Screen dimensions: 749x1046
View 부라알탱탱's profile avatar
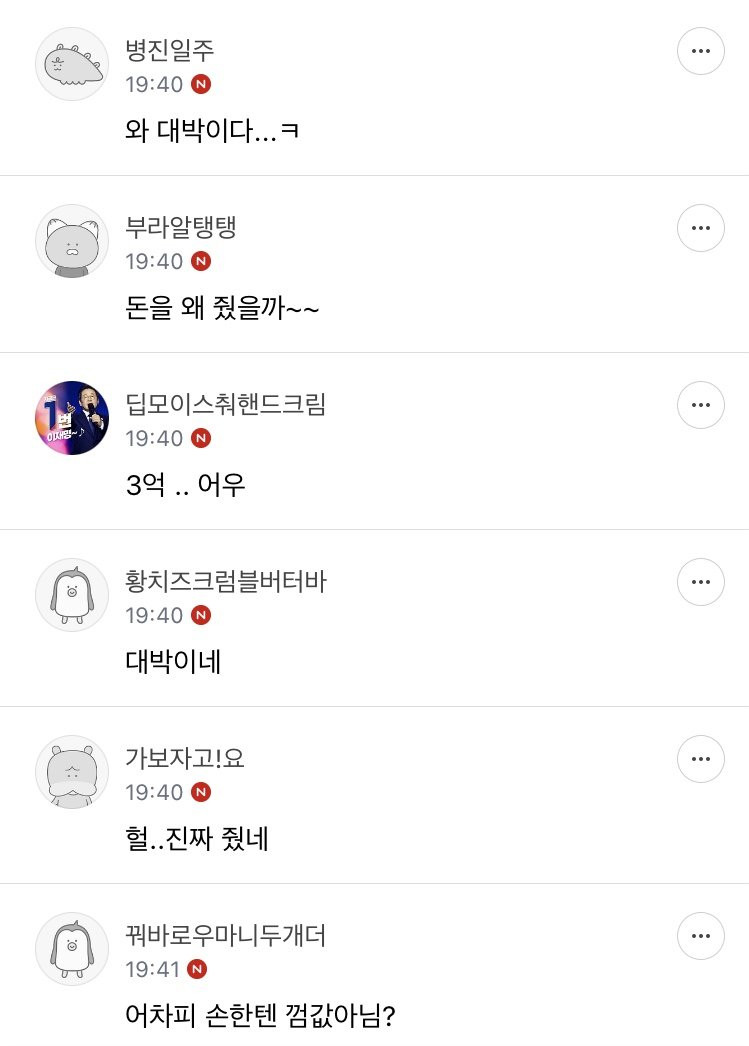click(71, 241)
